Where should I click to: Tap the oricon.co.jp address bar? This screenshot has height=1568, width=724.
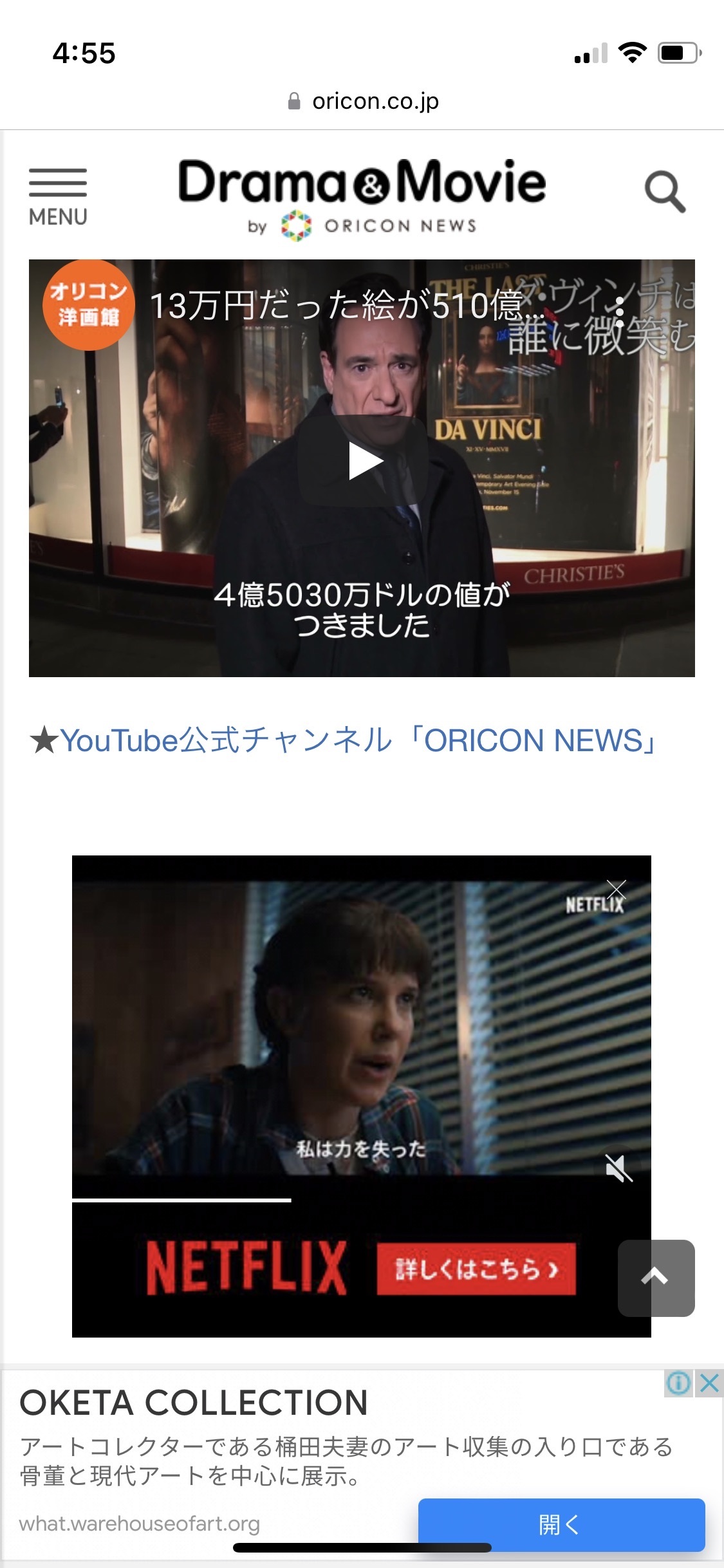coord(363,101)
